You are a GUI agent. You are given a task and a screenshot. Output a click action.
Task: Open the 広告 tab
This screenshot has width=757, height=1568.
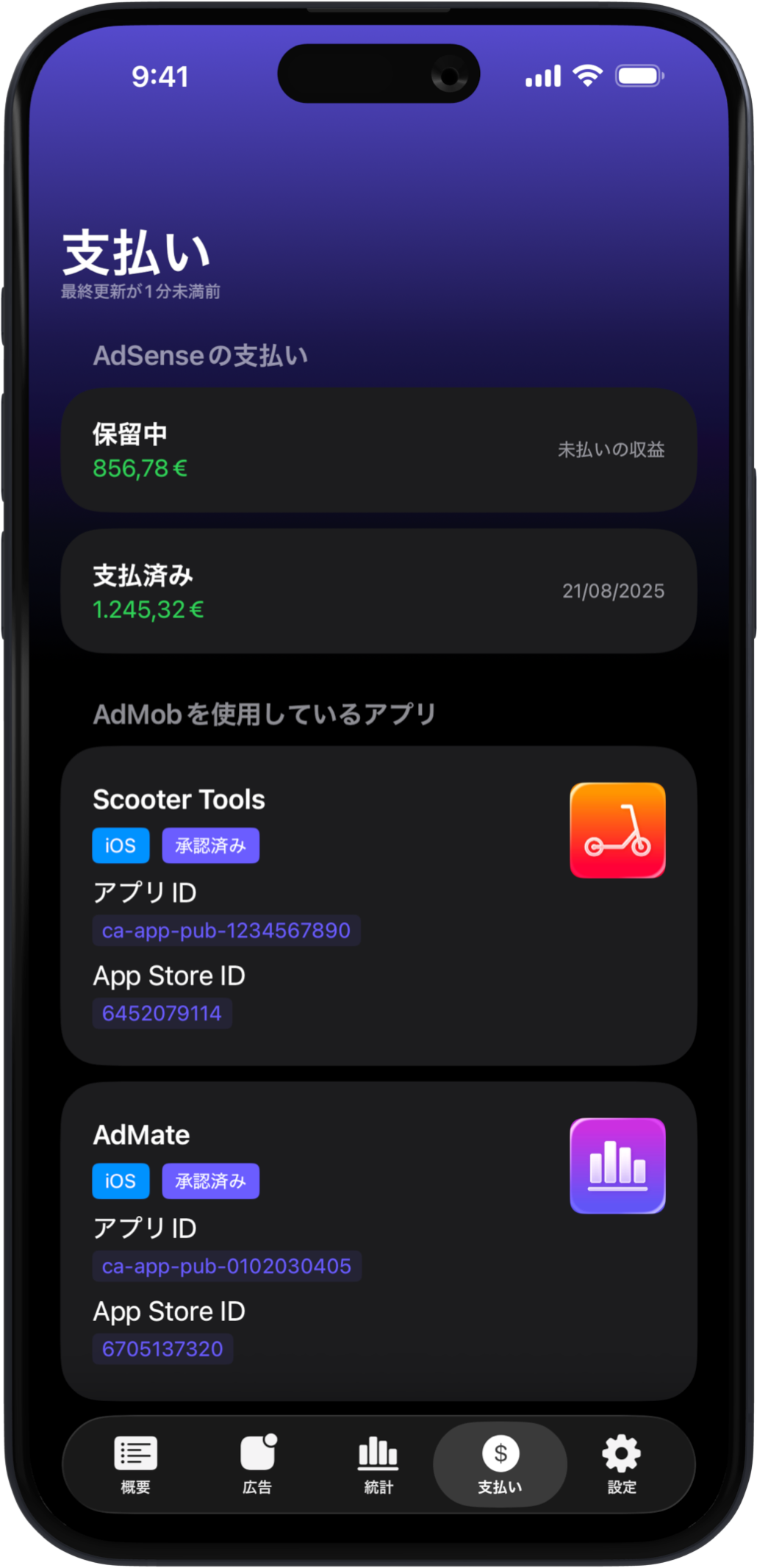tap(257, 1464)
